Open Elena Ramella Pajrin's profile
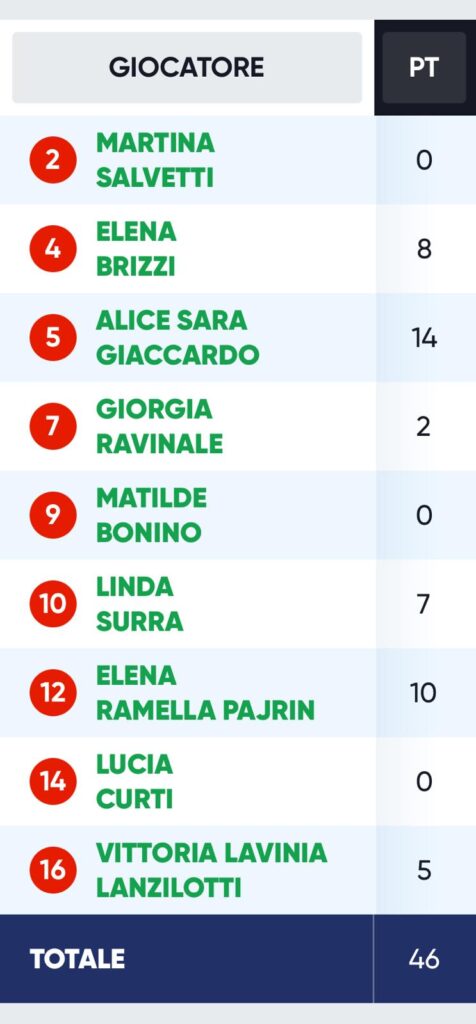Image resolution: width=476 pixels, height=1024 pixels. (x=205, y=693)
